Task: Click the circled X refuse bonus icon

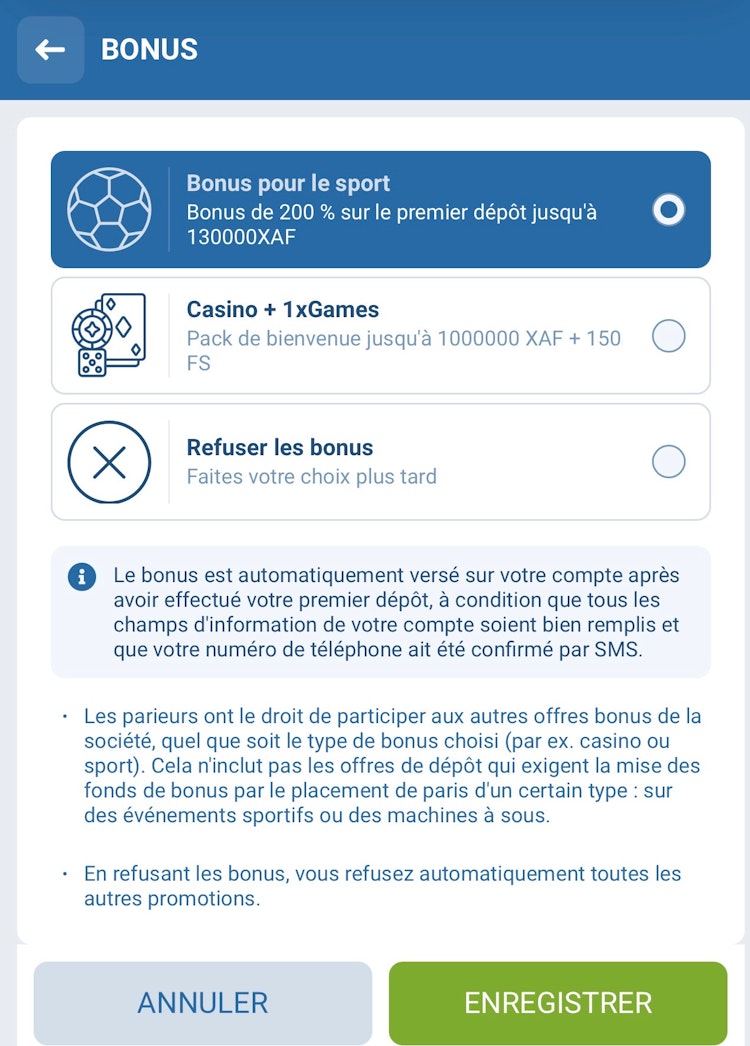Action: pos(108,462)
